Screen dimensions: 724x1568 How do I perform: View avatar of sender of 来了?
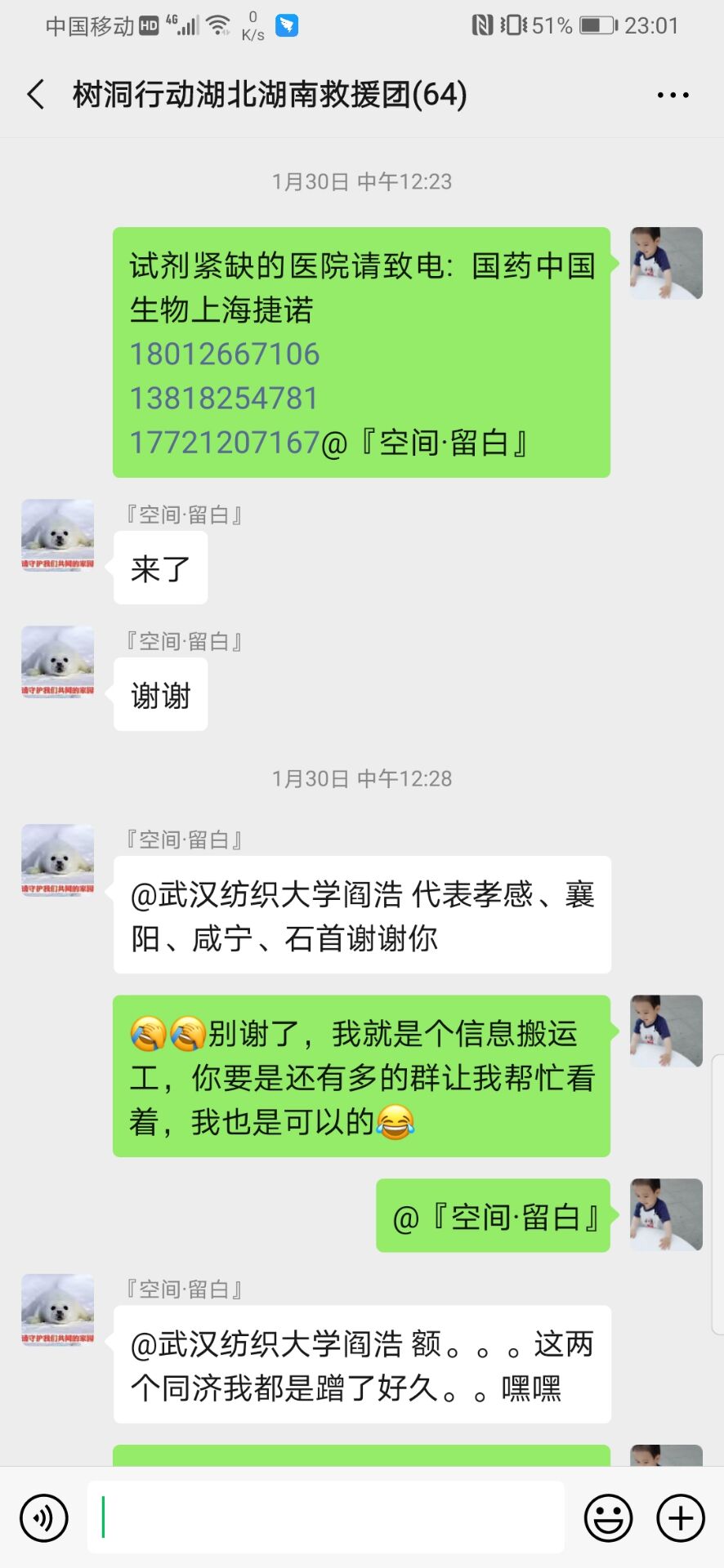point(57,535)
